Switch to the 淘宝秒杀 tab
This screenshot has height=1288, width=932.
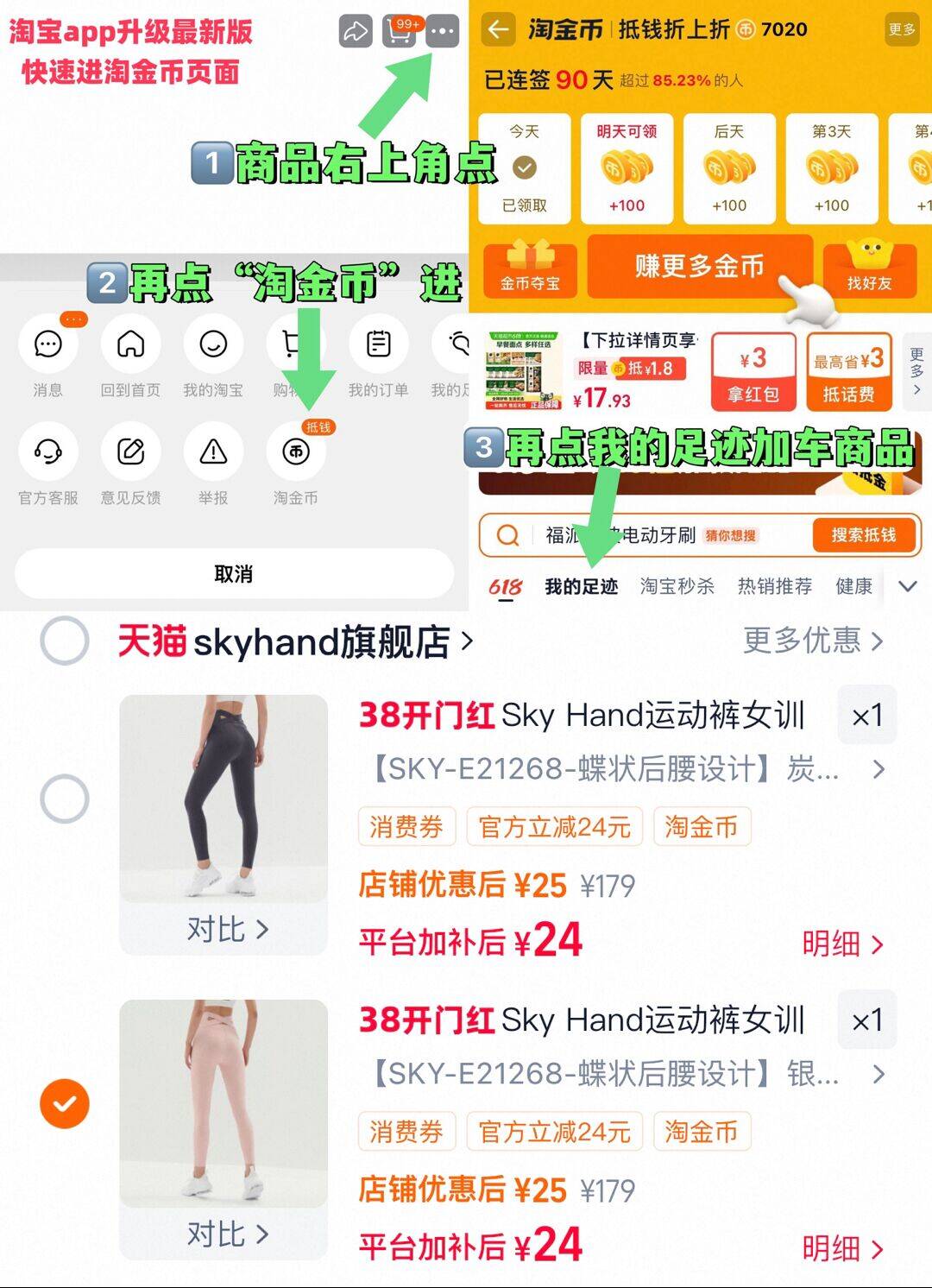[x=678, y=585]
